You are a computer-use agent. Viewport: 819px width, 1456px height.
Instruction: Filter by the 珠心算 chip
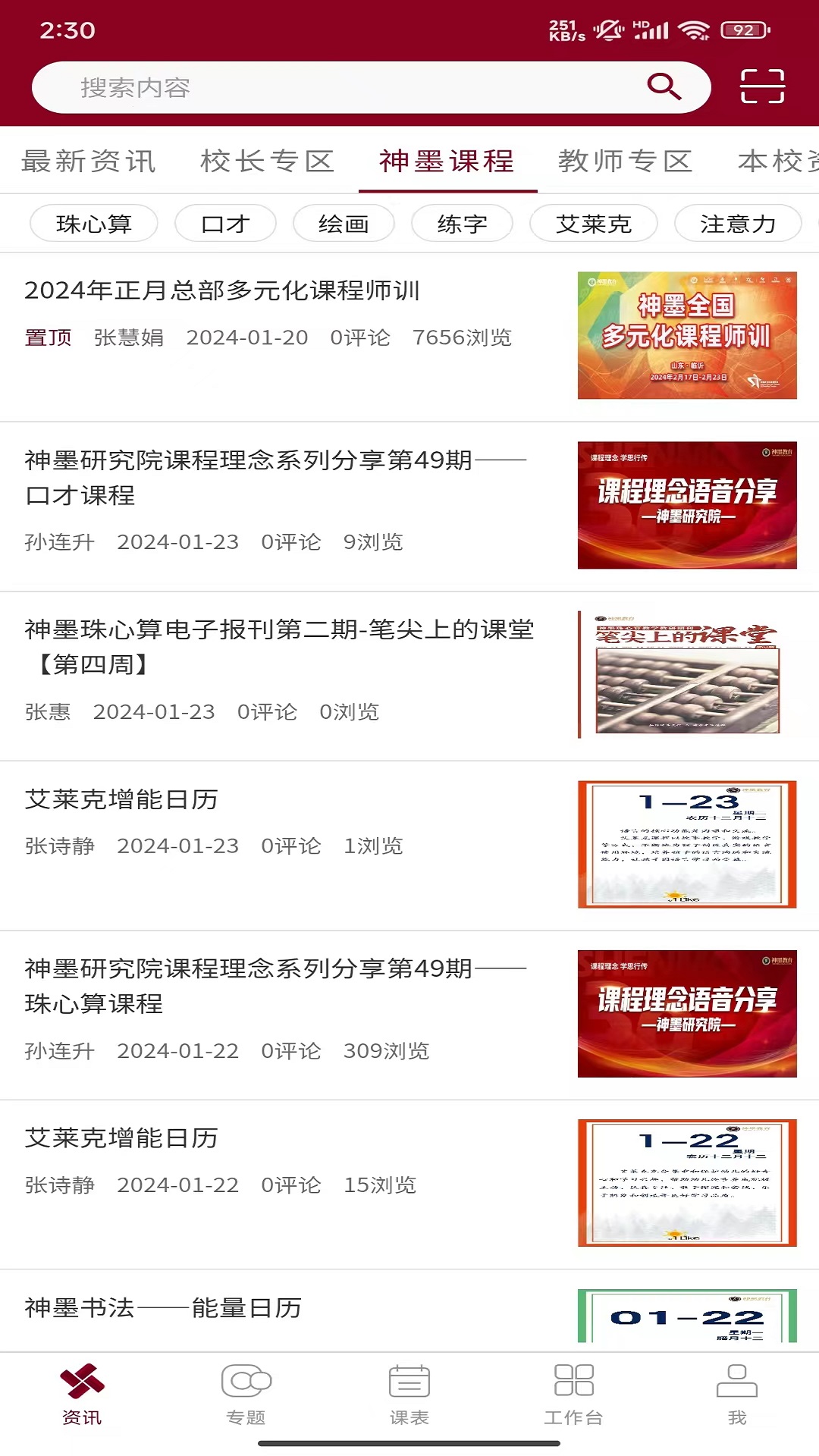[x=94, y=224]
